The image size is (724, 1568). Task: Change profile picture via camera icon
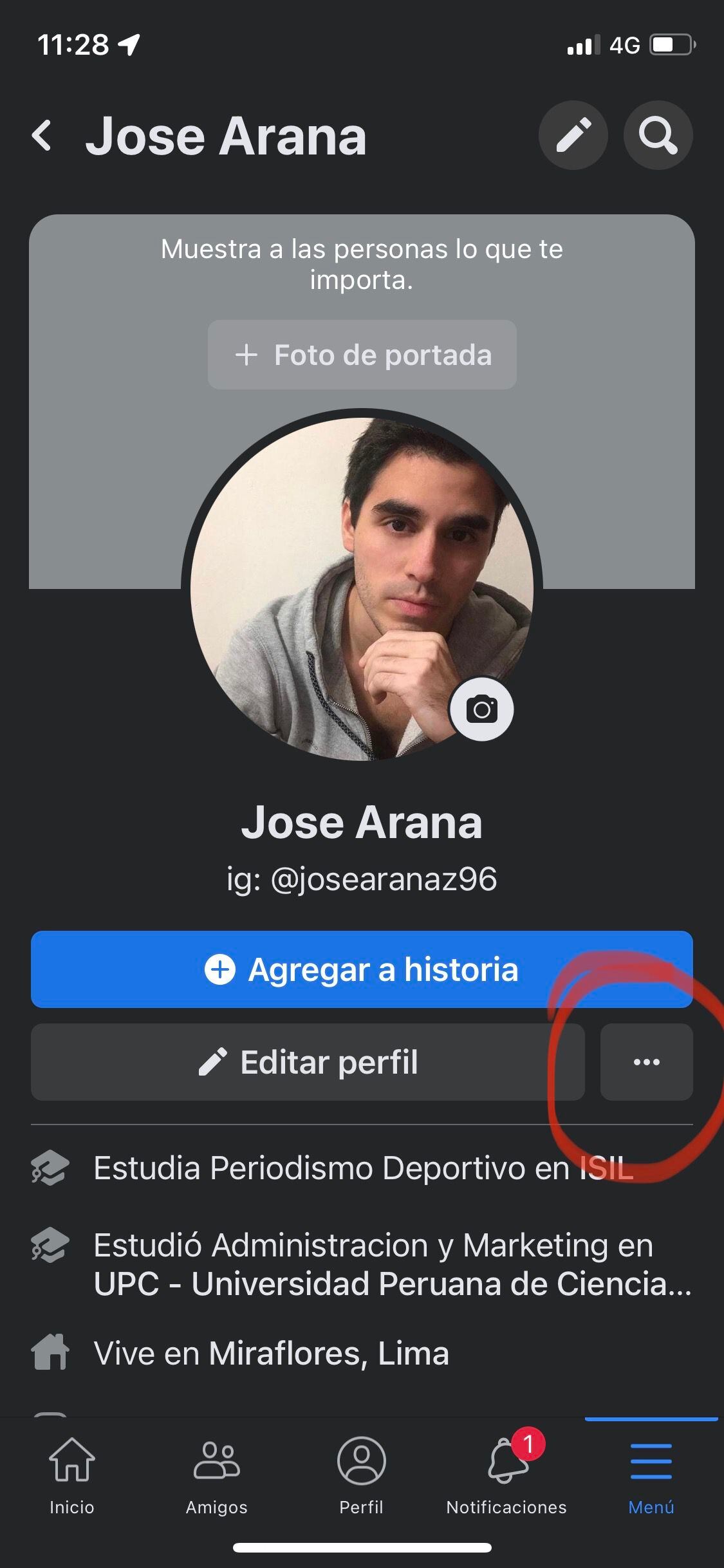[481, 709]
